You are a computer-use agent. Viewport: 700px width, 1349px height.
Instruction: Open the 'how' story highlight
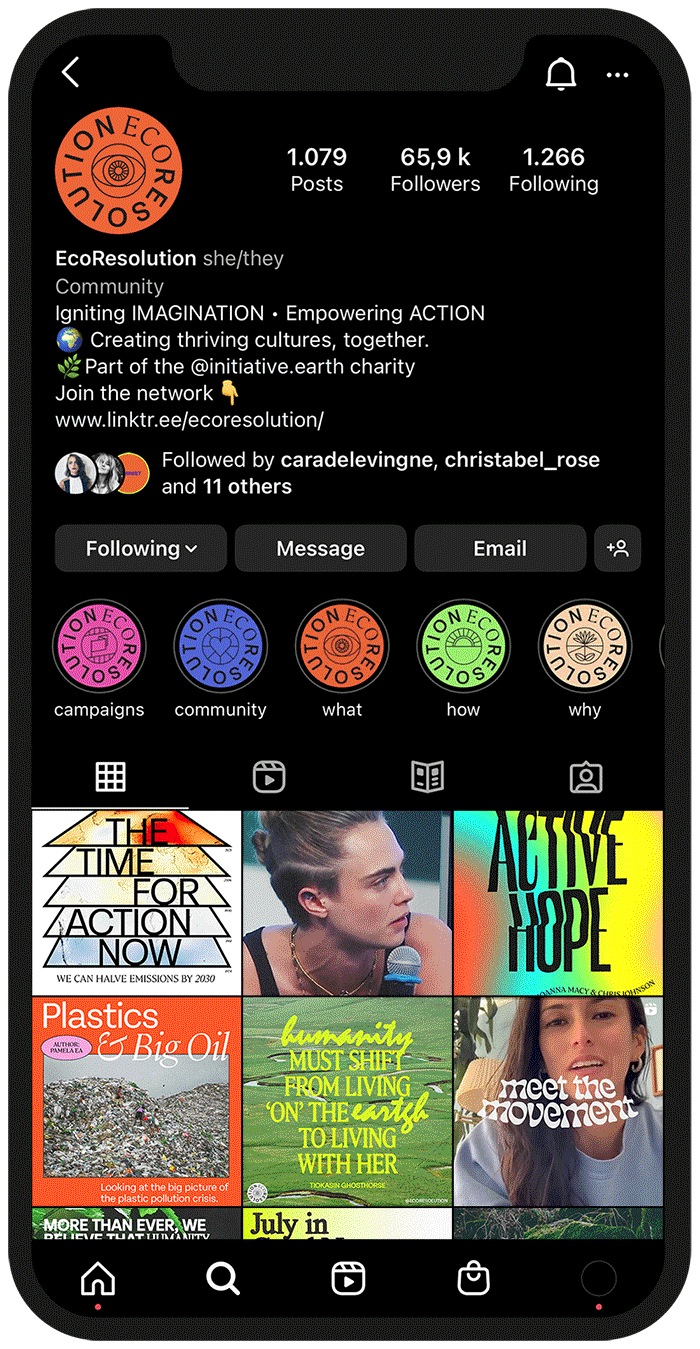click(x=463, y=646)
